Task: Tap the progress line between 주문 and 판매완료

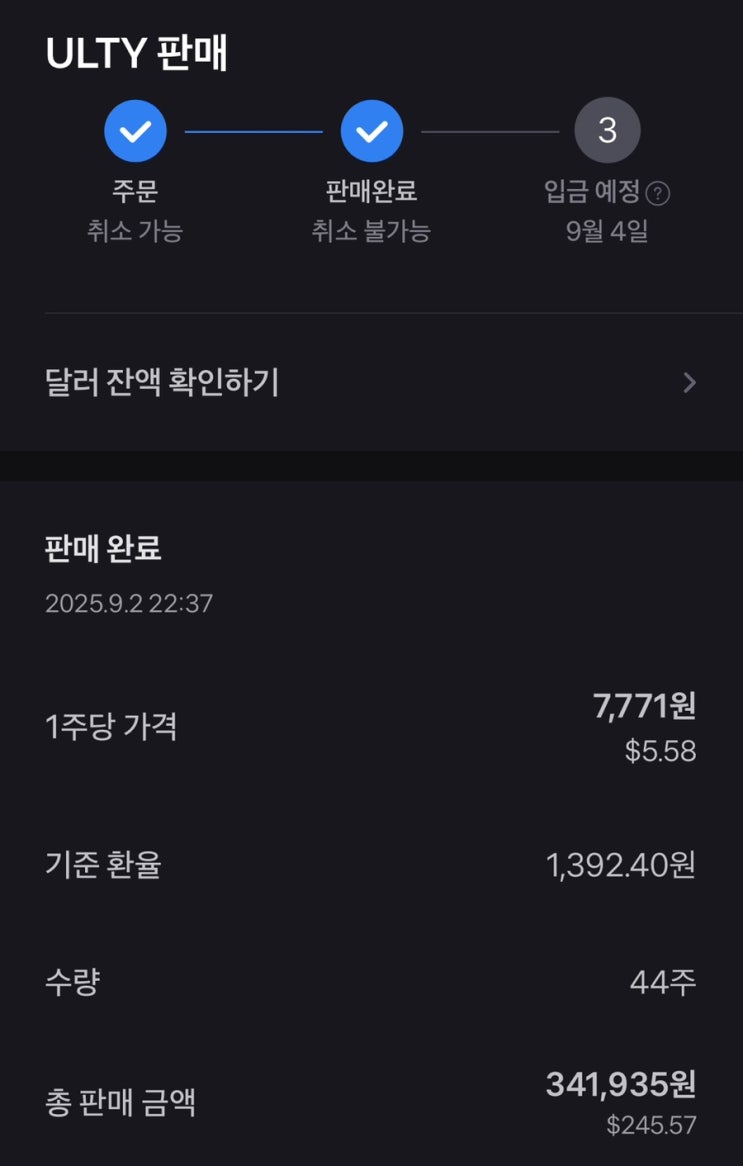Action: click(253, 129)
